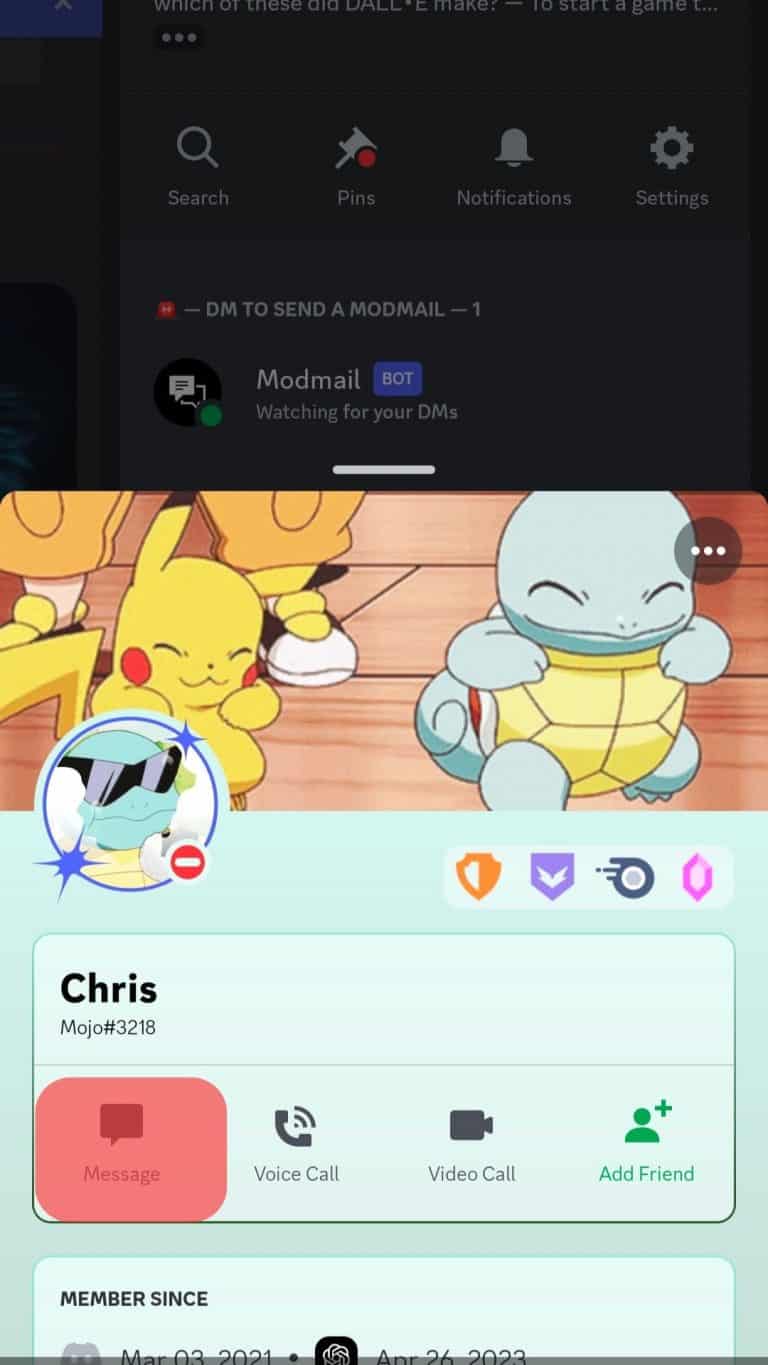Tap the orange shield profile badge
768x1365 pixels.
[x=478, y=877]
